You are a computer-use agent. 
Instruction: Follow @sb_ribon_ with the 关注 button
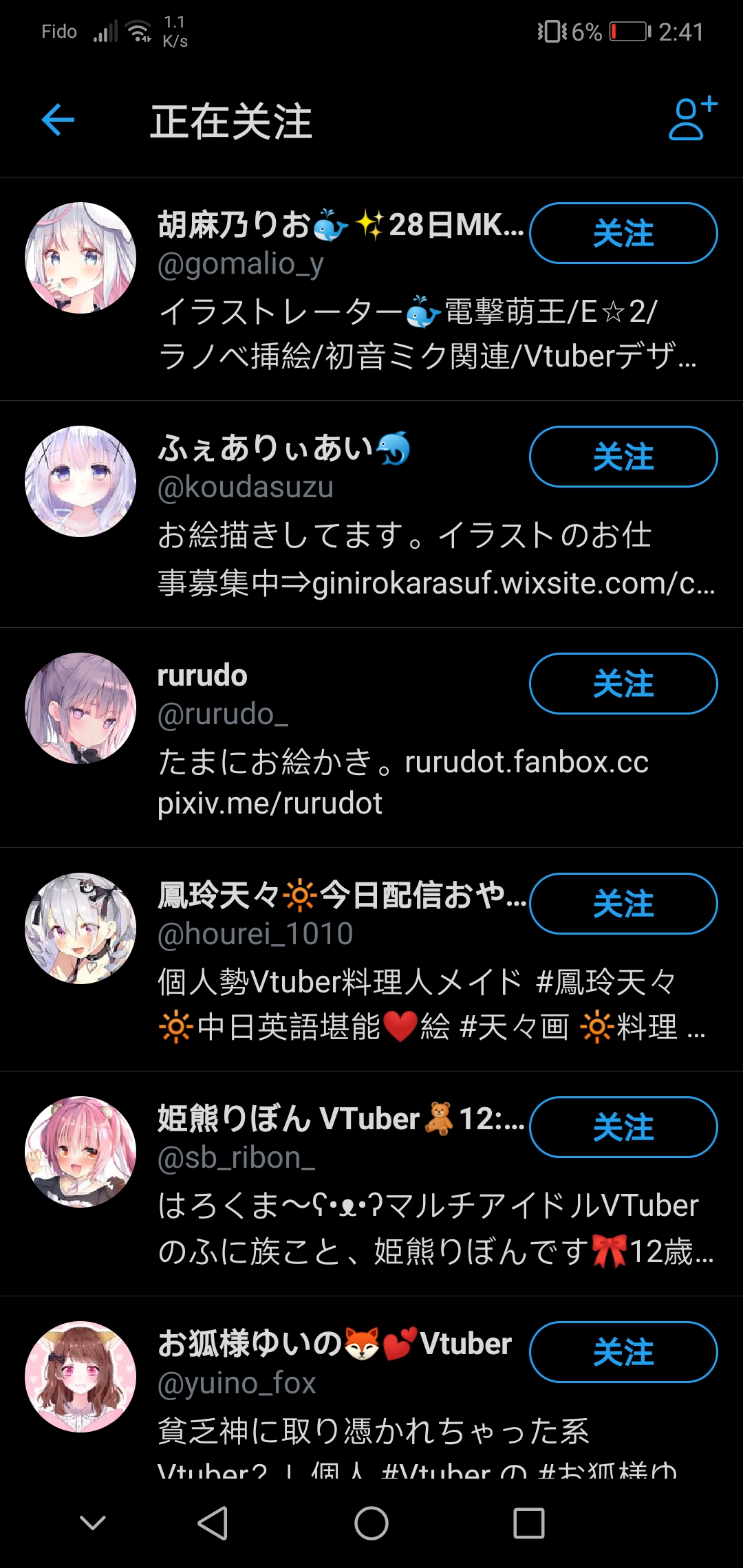(623, 1127)
